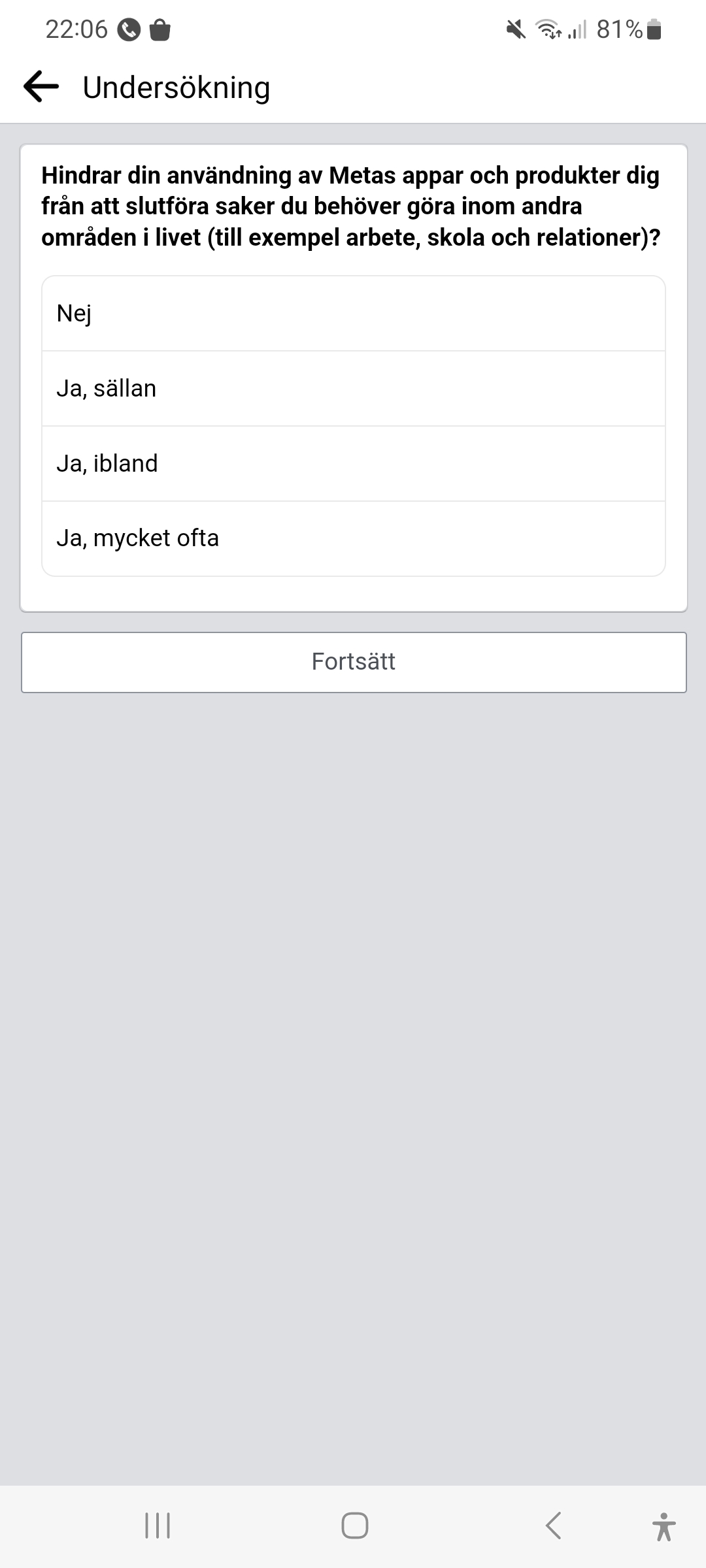
Task: Go back using the top arrow
Action: point(41,87)
